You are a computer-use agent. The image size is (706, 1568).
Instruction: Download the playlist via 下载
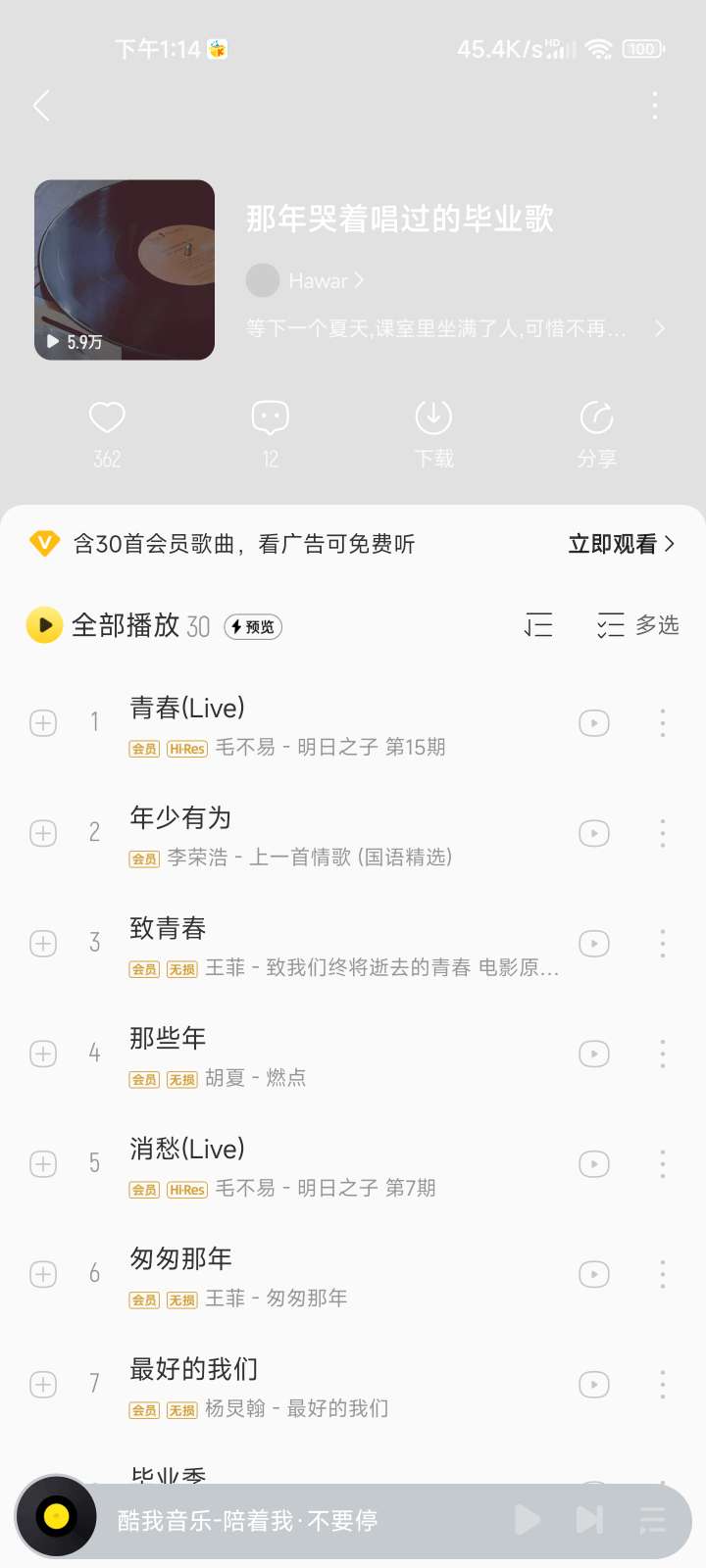pos(433,435)
